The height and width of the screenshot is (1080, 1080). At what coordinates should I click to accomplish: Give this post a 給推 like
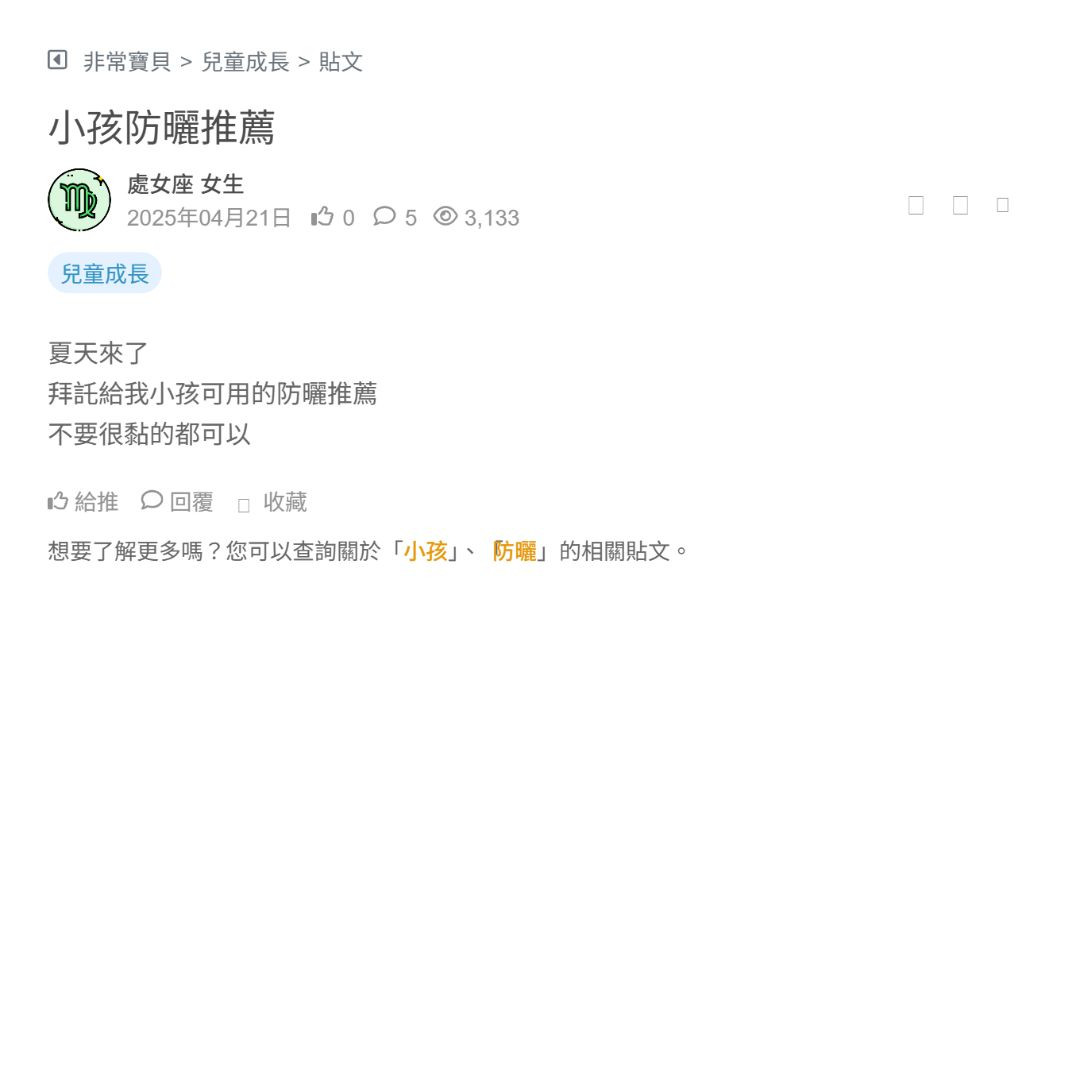point(83,502)
